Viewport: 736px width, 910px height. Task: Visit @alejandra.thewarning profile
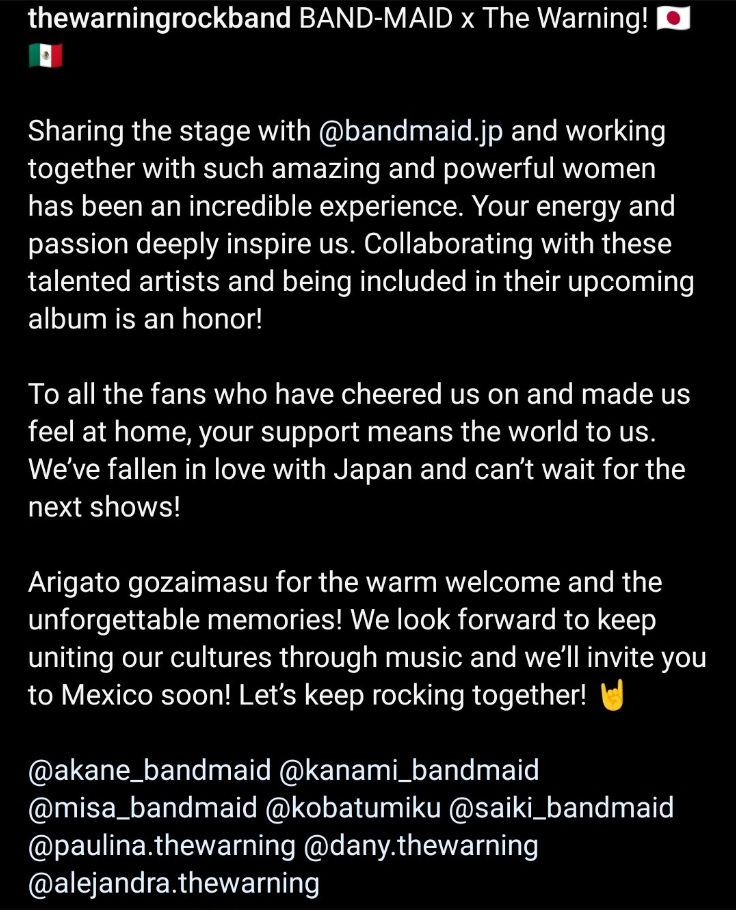[x=173, y=884]
